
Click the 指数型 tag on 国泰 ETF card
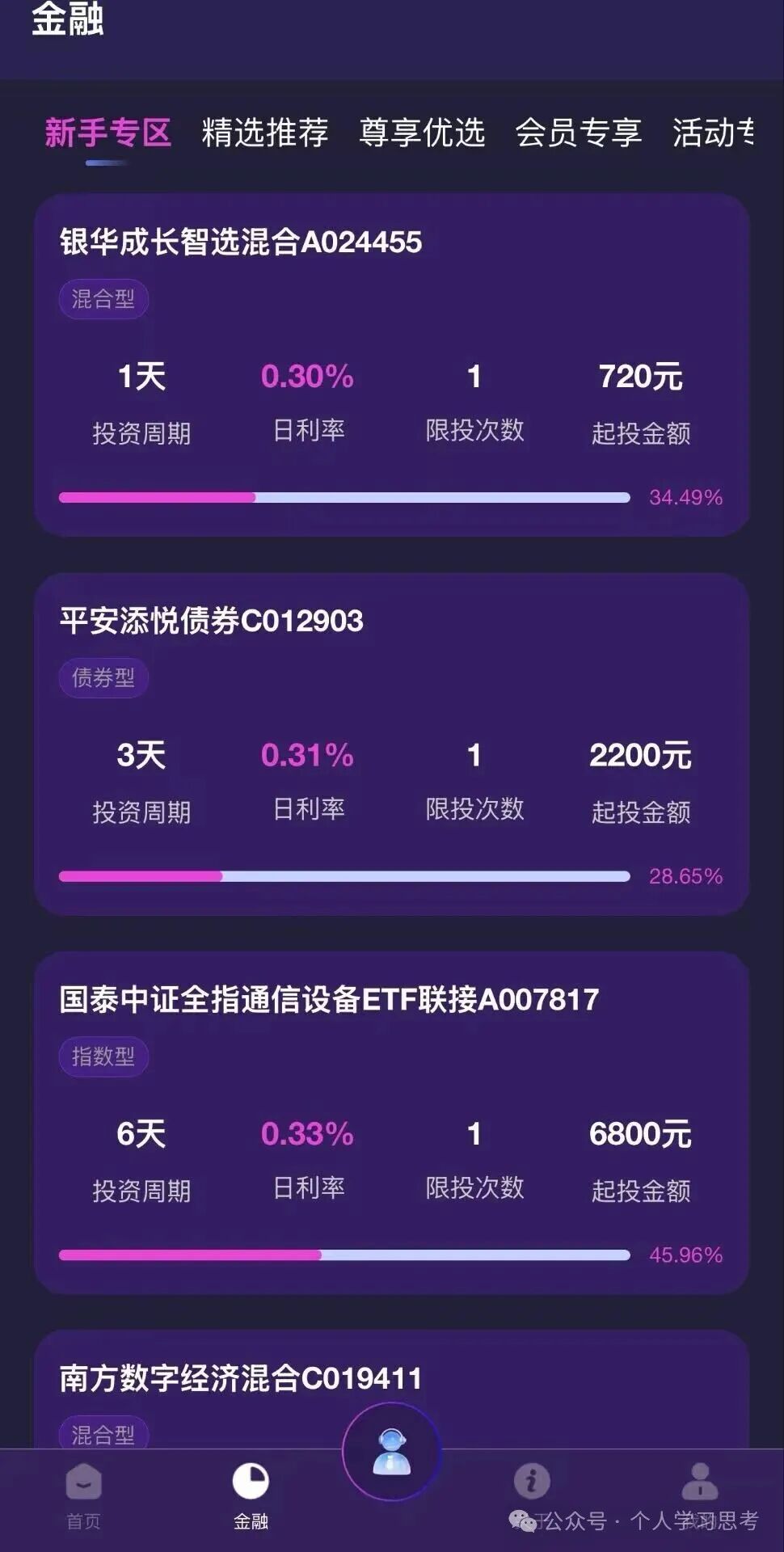[x=104, y=1056]
